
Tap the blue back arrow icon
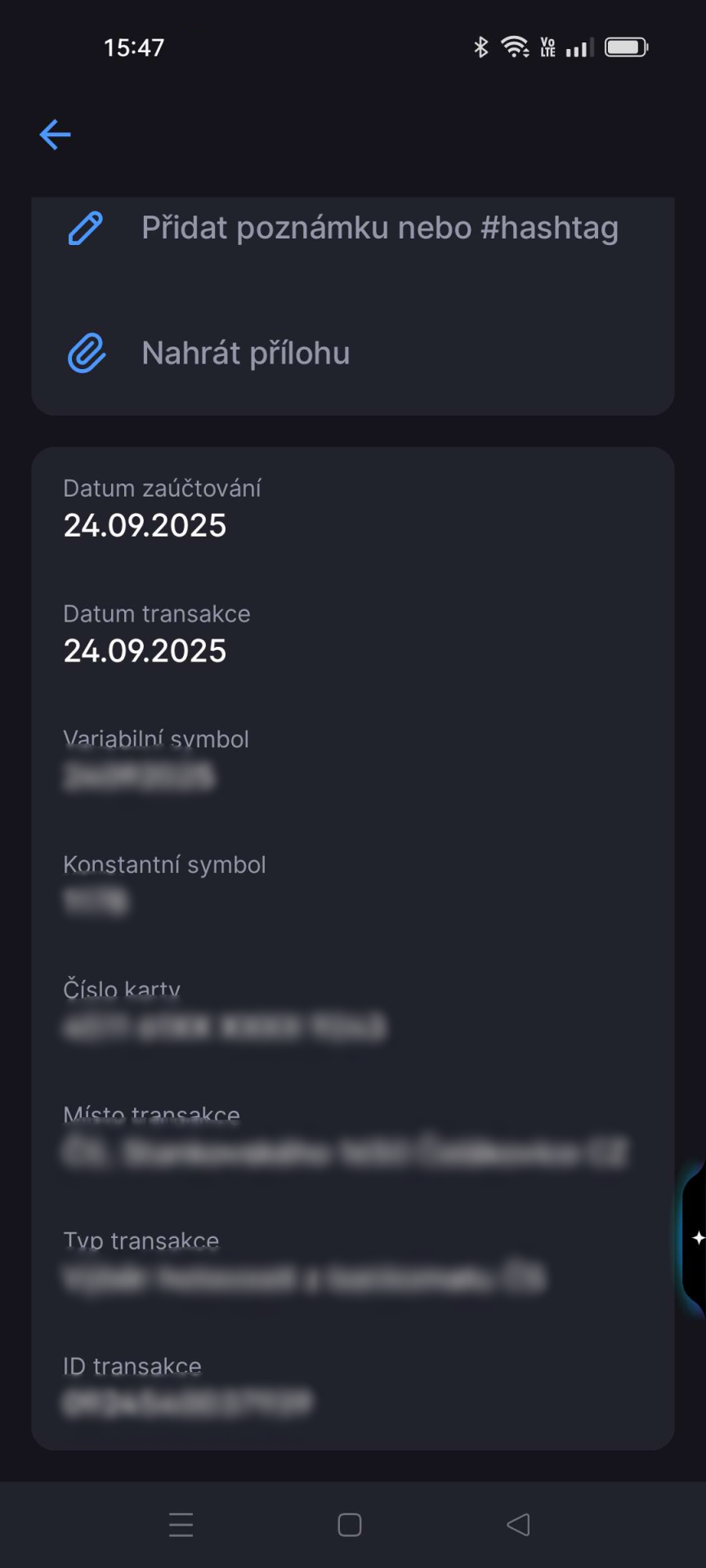point(54,135)
